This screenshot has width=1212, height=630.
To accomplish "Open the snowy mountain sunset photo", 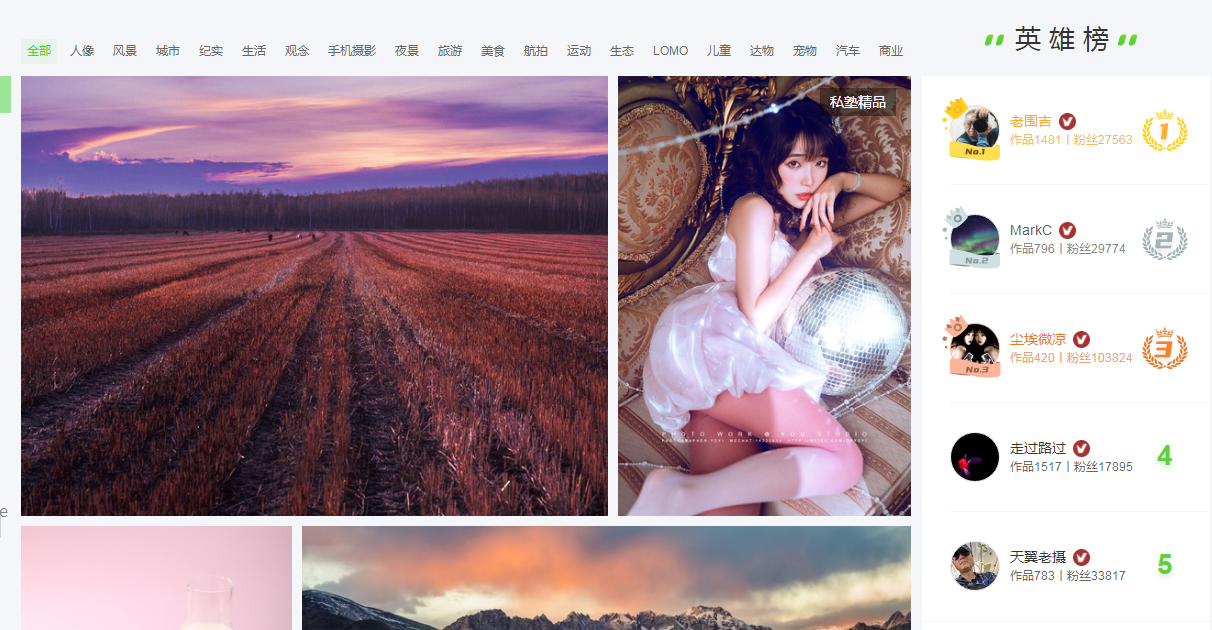I will click(x=606, y=578).
